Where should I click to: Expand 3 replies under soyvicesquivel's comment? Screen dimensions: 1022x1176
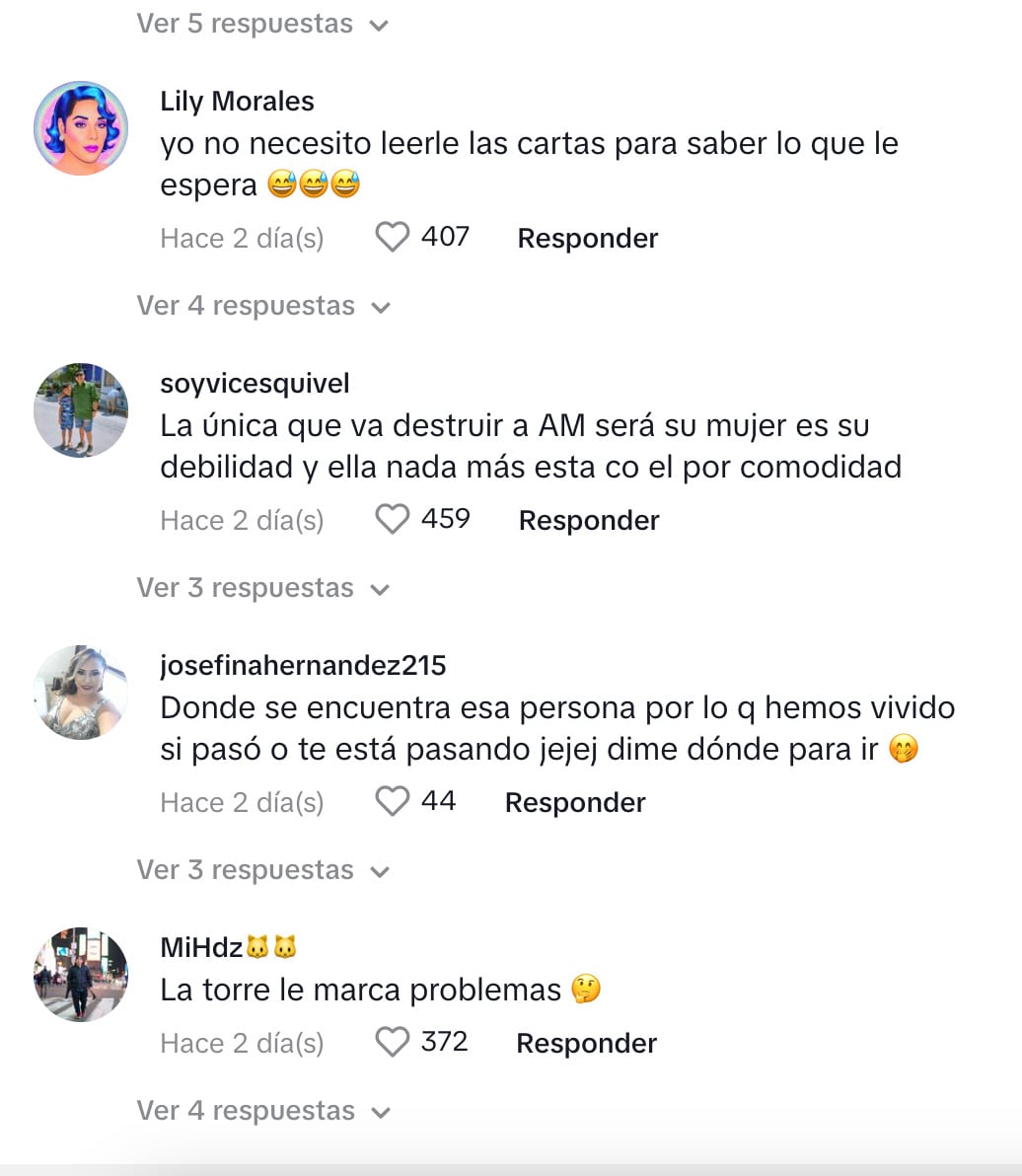coord(262,588)
